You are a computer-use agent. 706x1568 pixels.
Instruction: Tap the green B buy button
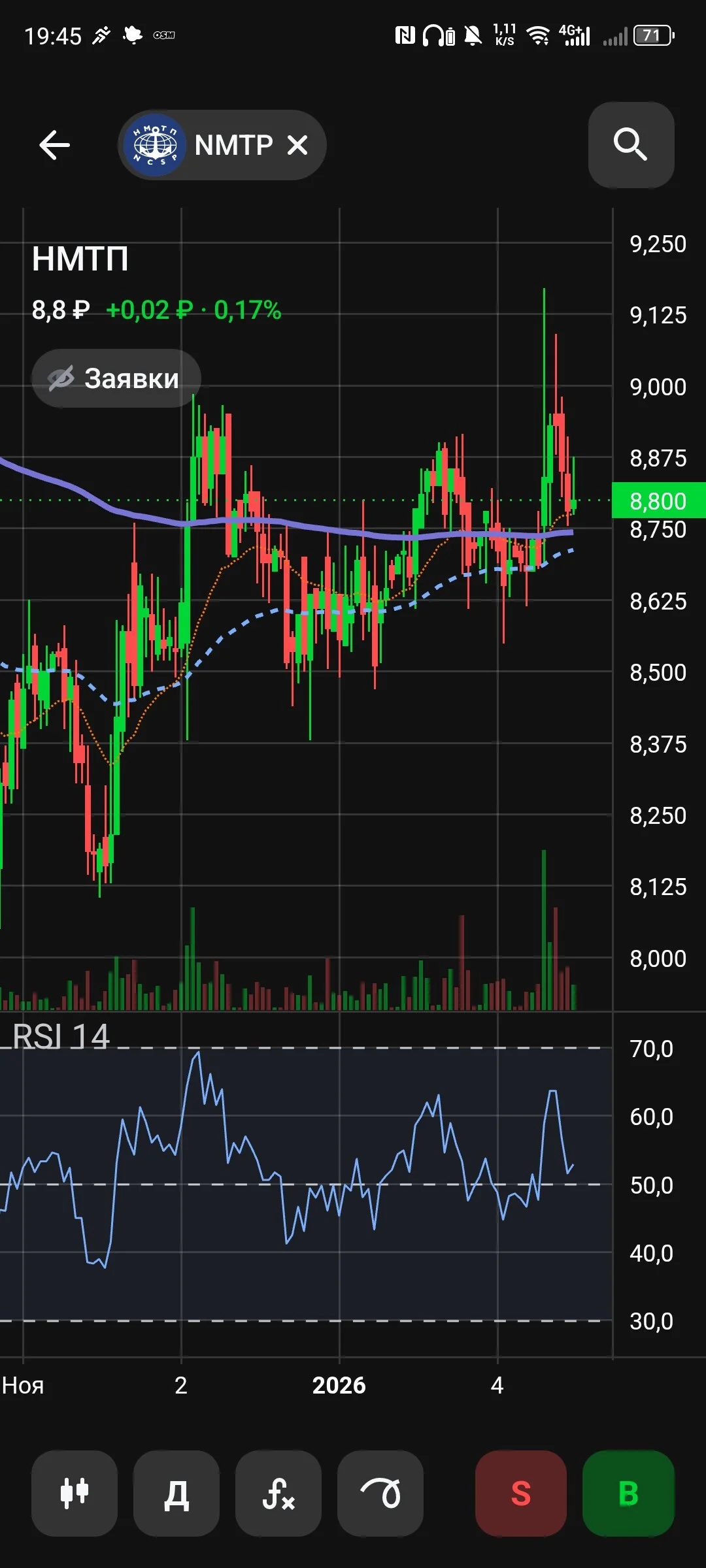[x=628, y=1494]
